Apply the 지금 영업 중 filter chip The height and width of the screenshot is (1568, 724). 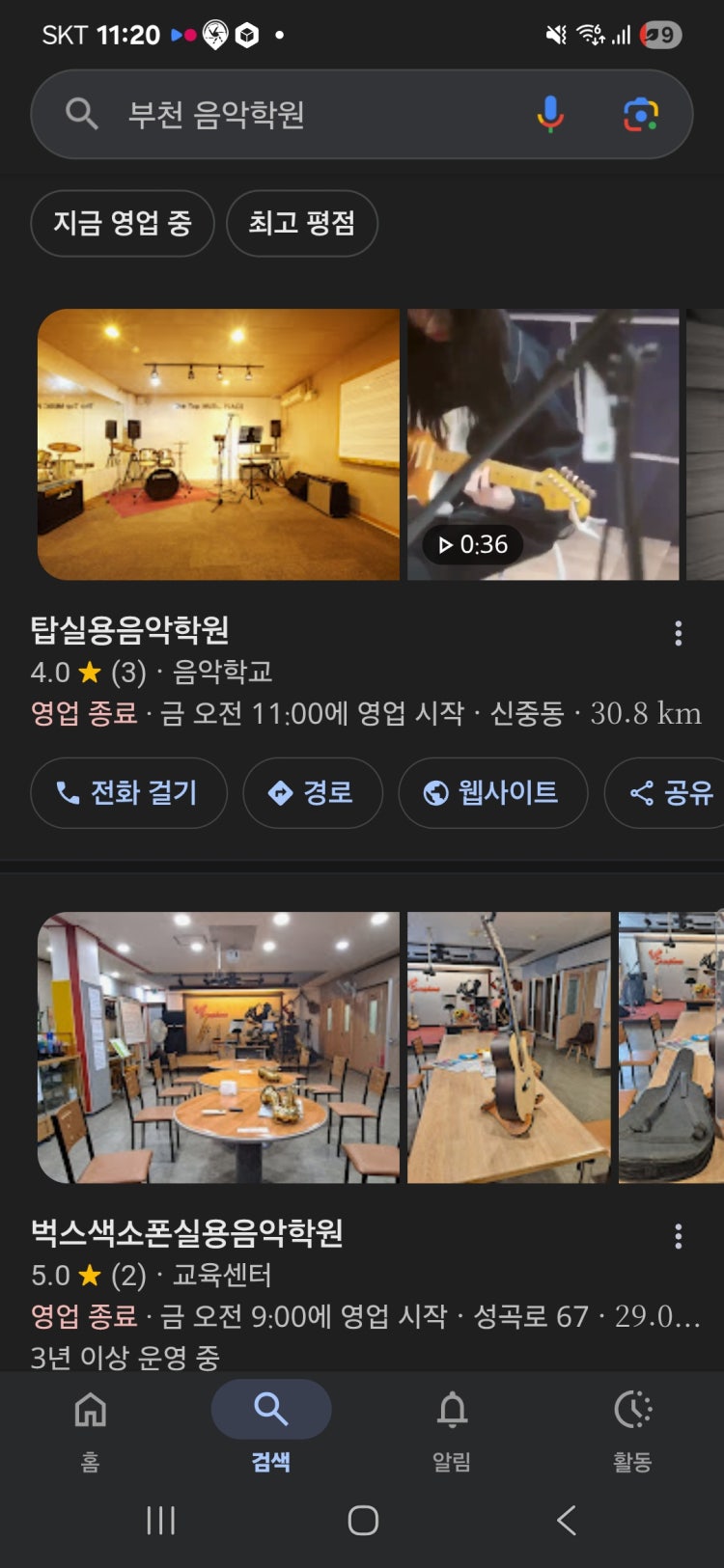123,224
